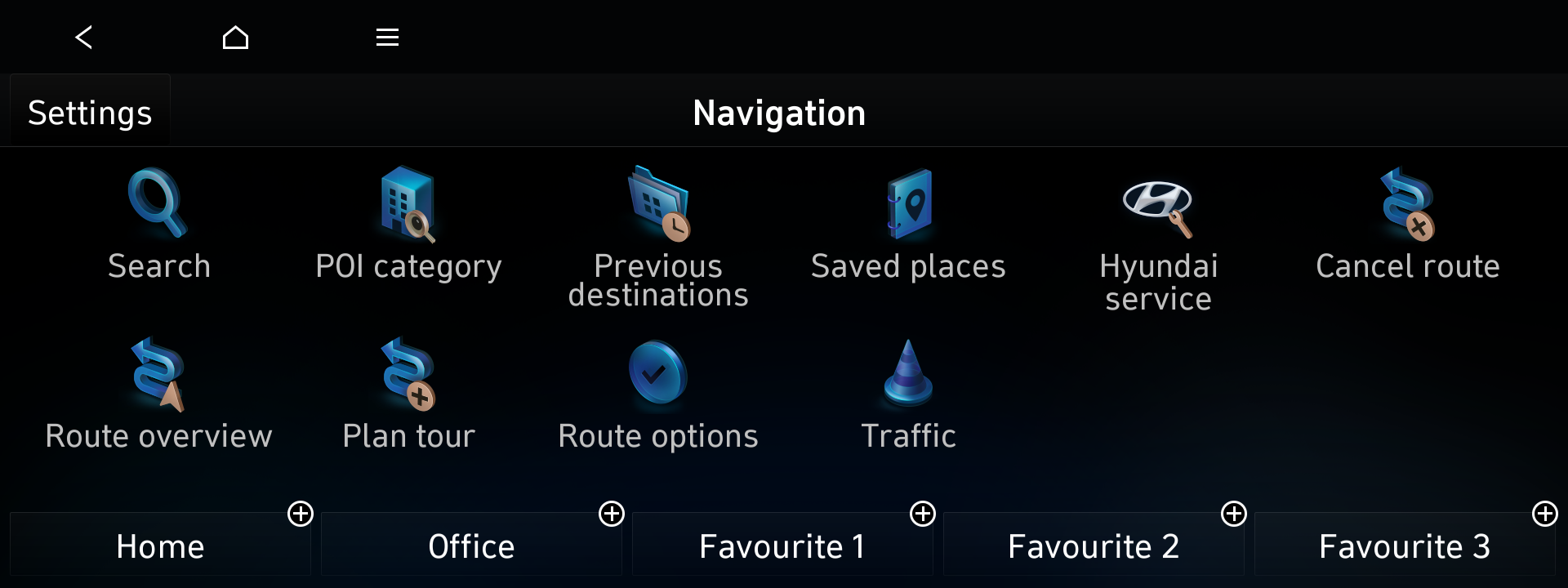1568x588 pixels.
Task: Open the hamburger menu
Action: click(387, 37)
